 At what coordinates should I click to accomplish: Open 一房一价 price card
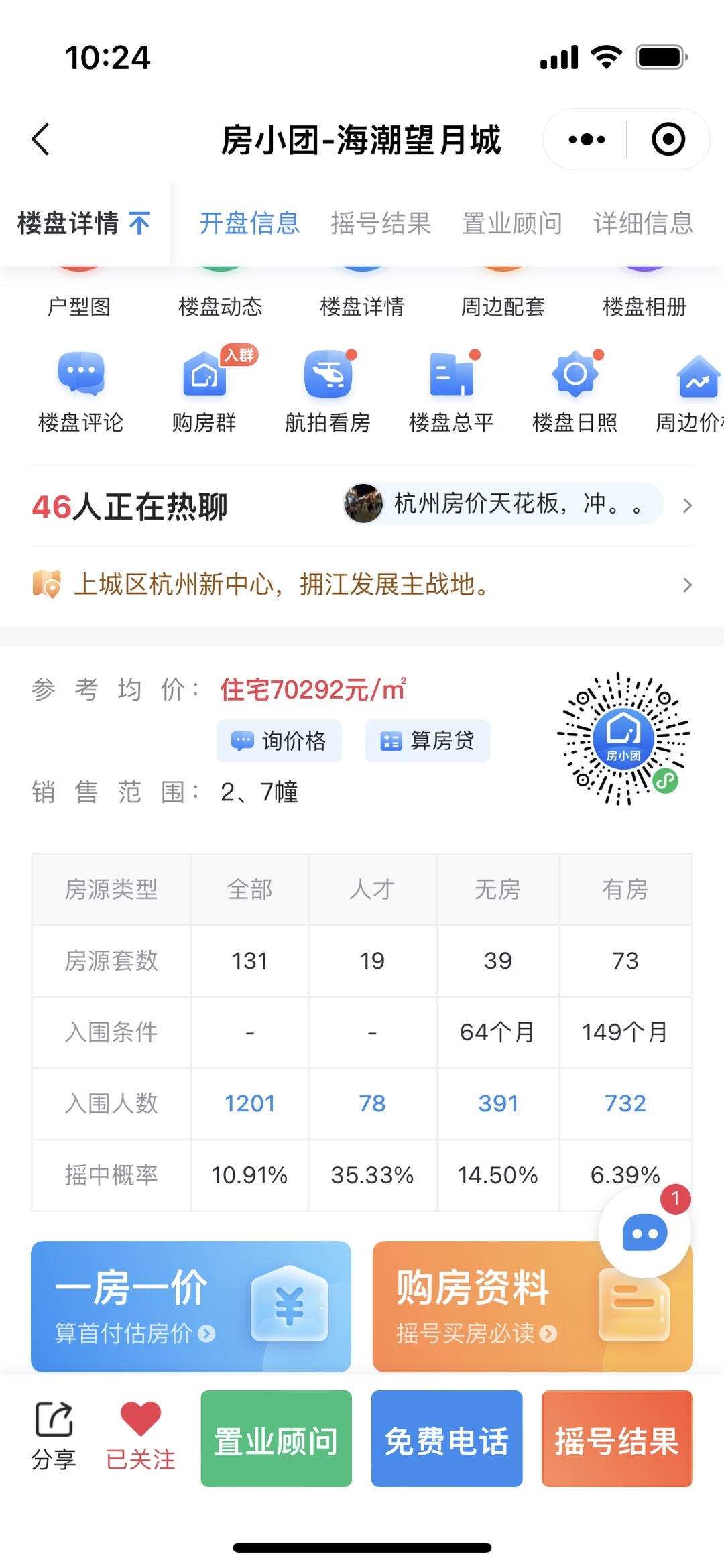191,1306
